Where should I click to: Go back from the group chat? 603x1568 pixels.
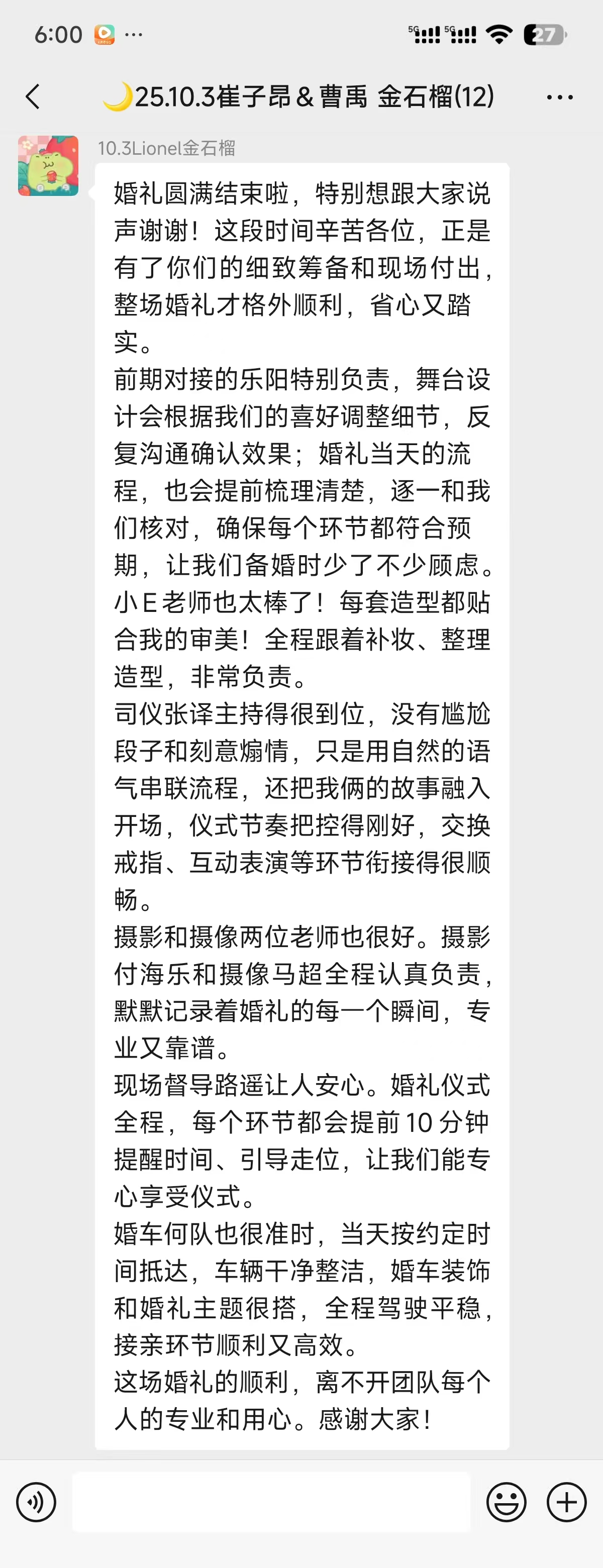coord(33,97)
